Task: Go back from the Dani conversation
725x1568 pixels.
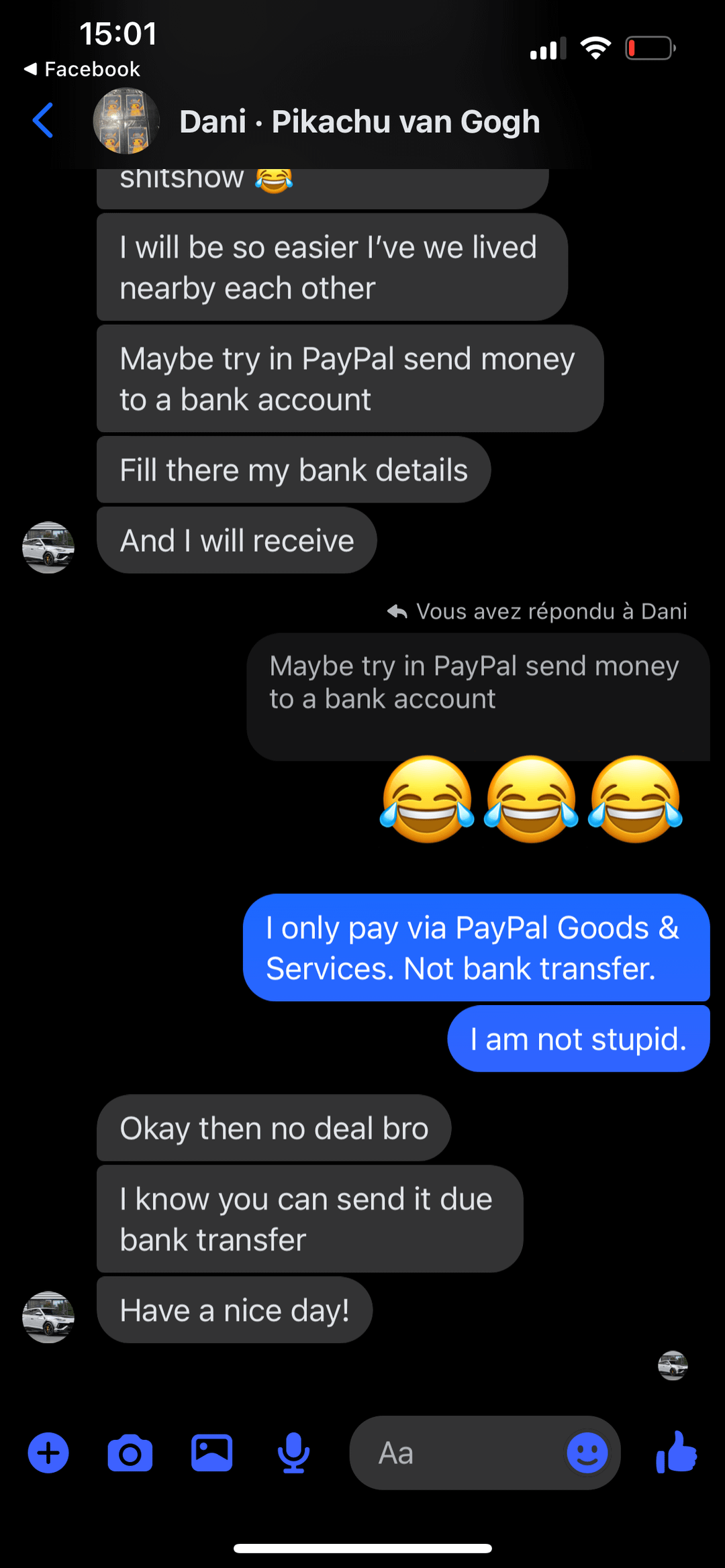Action: coord(43,121)
